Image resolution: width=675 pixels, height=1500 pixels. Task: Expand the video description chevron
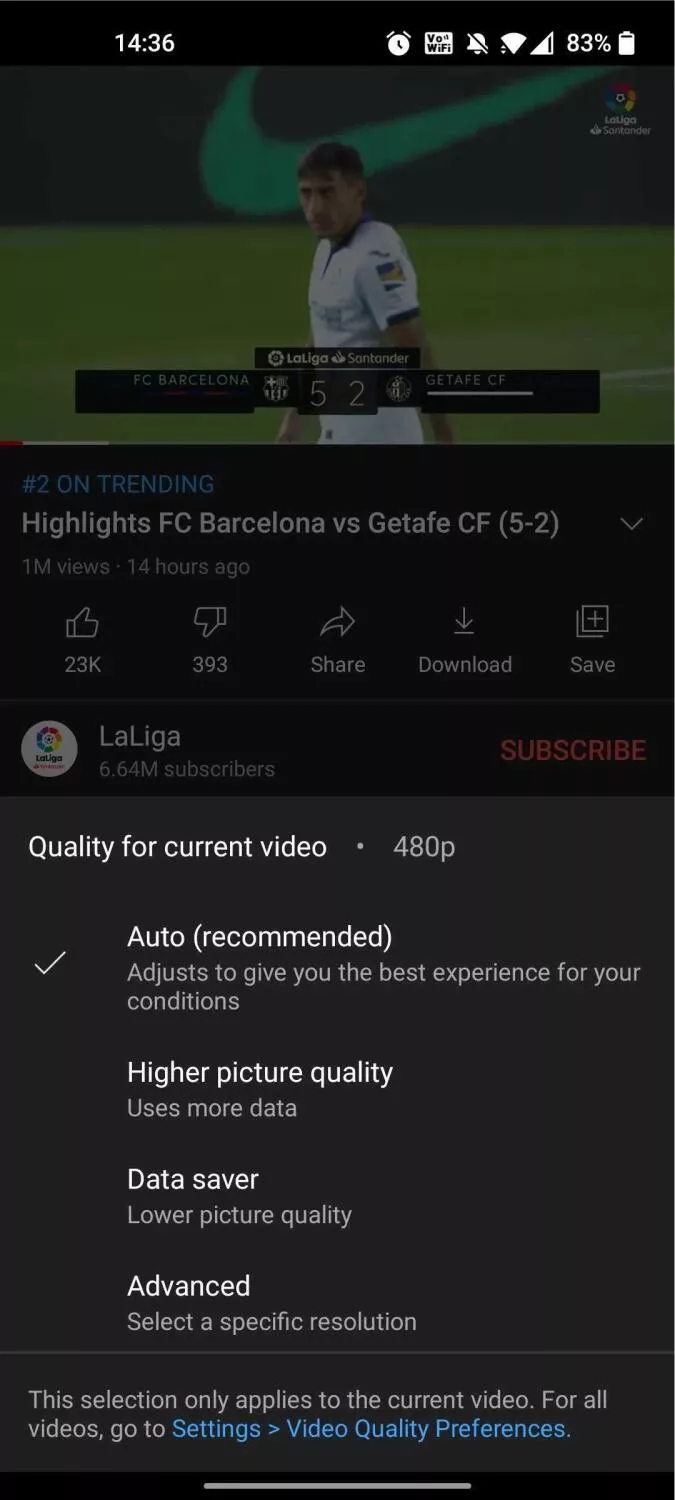[631, 524]
